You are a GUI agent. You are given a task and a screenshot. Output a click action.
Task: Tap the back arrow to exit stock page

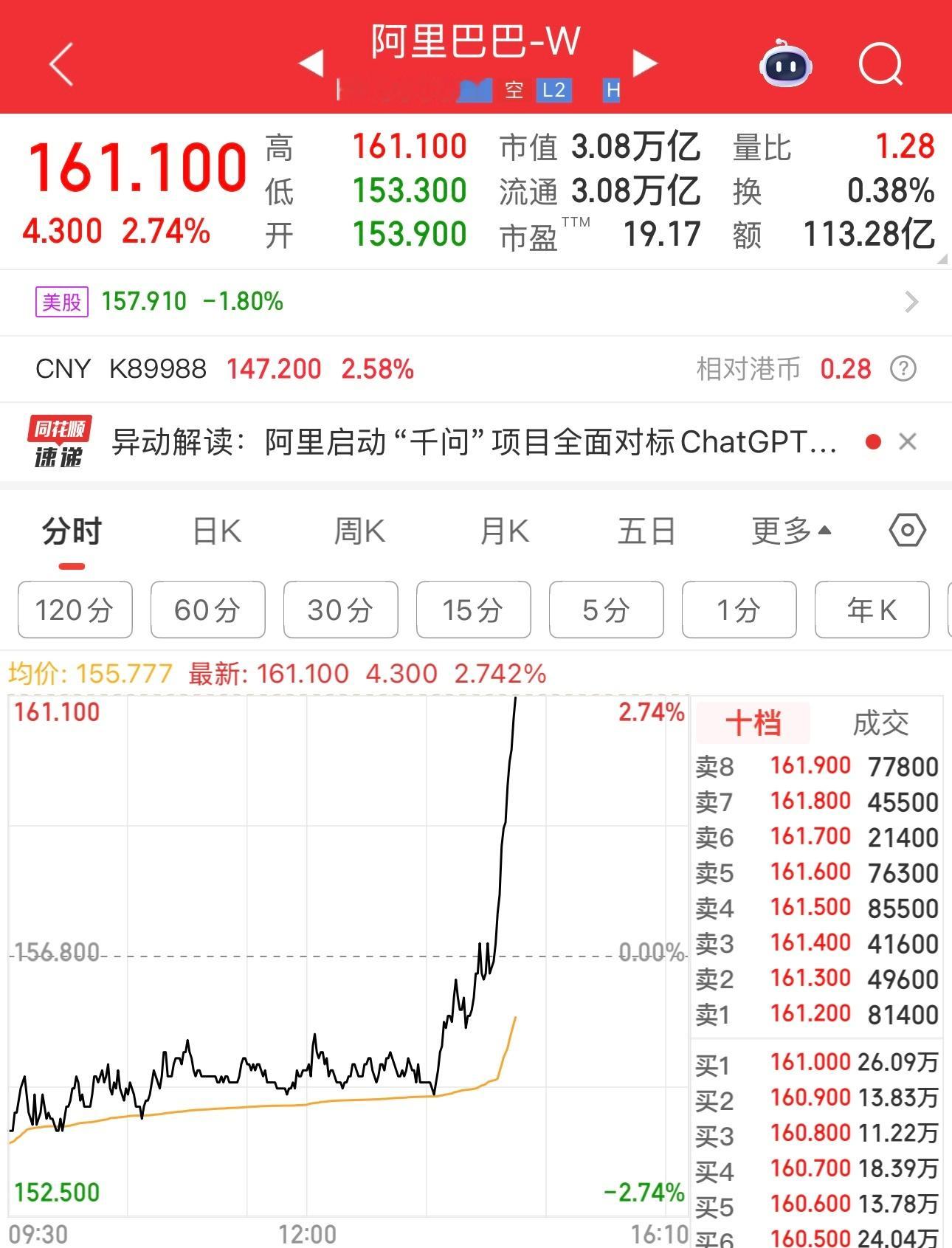61,64
